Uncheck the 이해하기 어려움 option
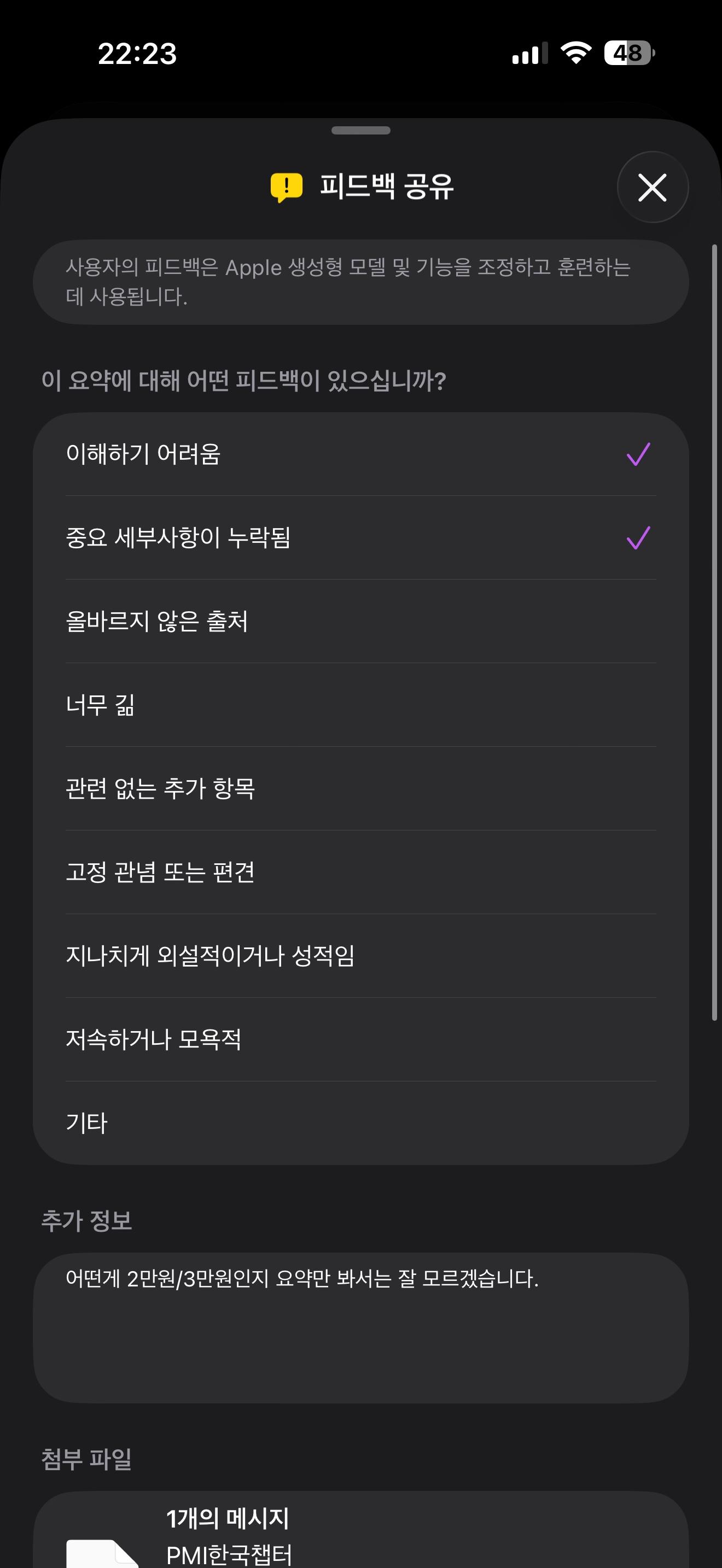This screenshot has height=1568, width=722. point(360,454)
